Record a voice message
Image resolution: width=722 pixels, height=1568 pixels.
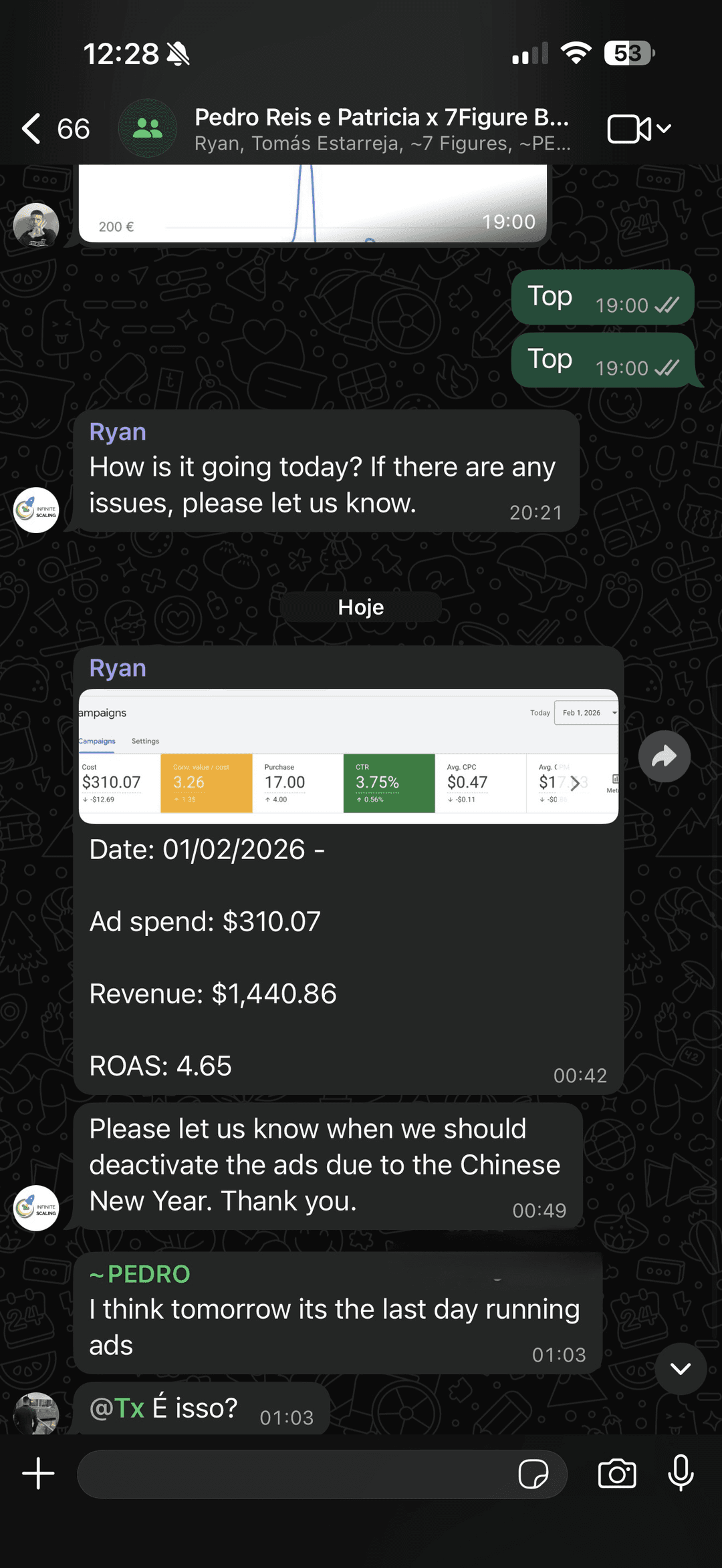tap(681, 1474)
